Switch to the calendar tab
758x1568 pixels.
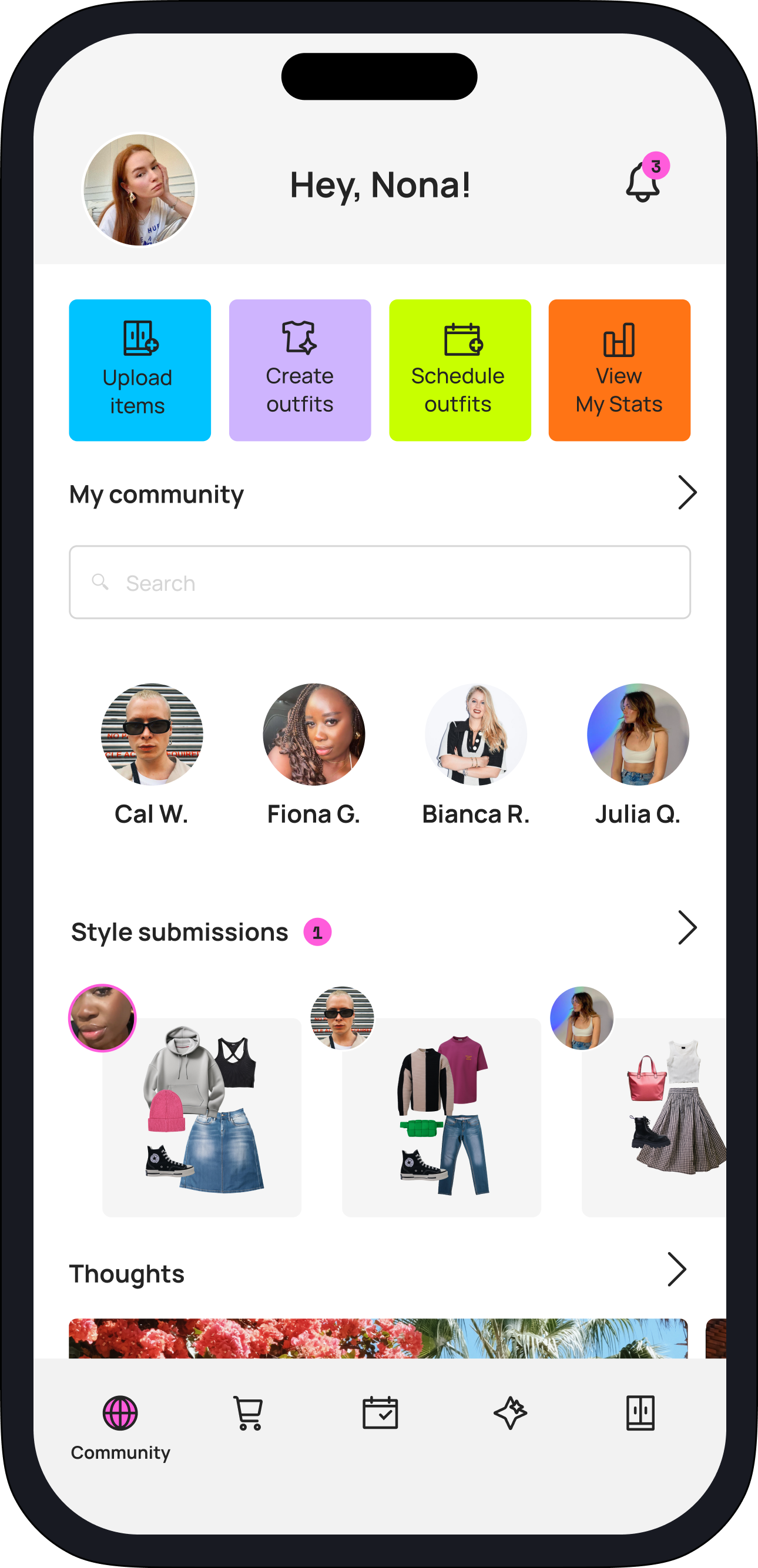point(380,1413)
